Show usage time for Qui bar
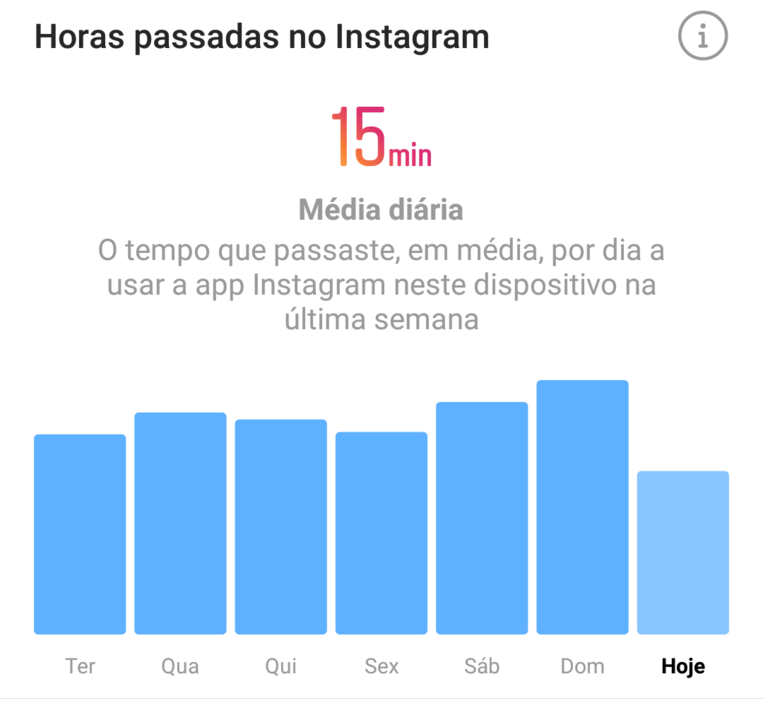Viewport: 763px width, 720px height. (281, 527)
